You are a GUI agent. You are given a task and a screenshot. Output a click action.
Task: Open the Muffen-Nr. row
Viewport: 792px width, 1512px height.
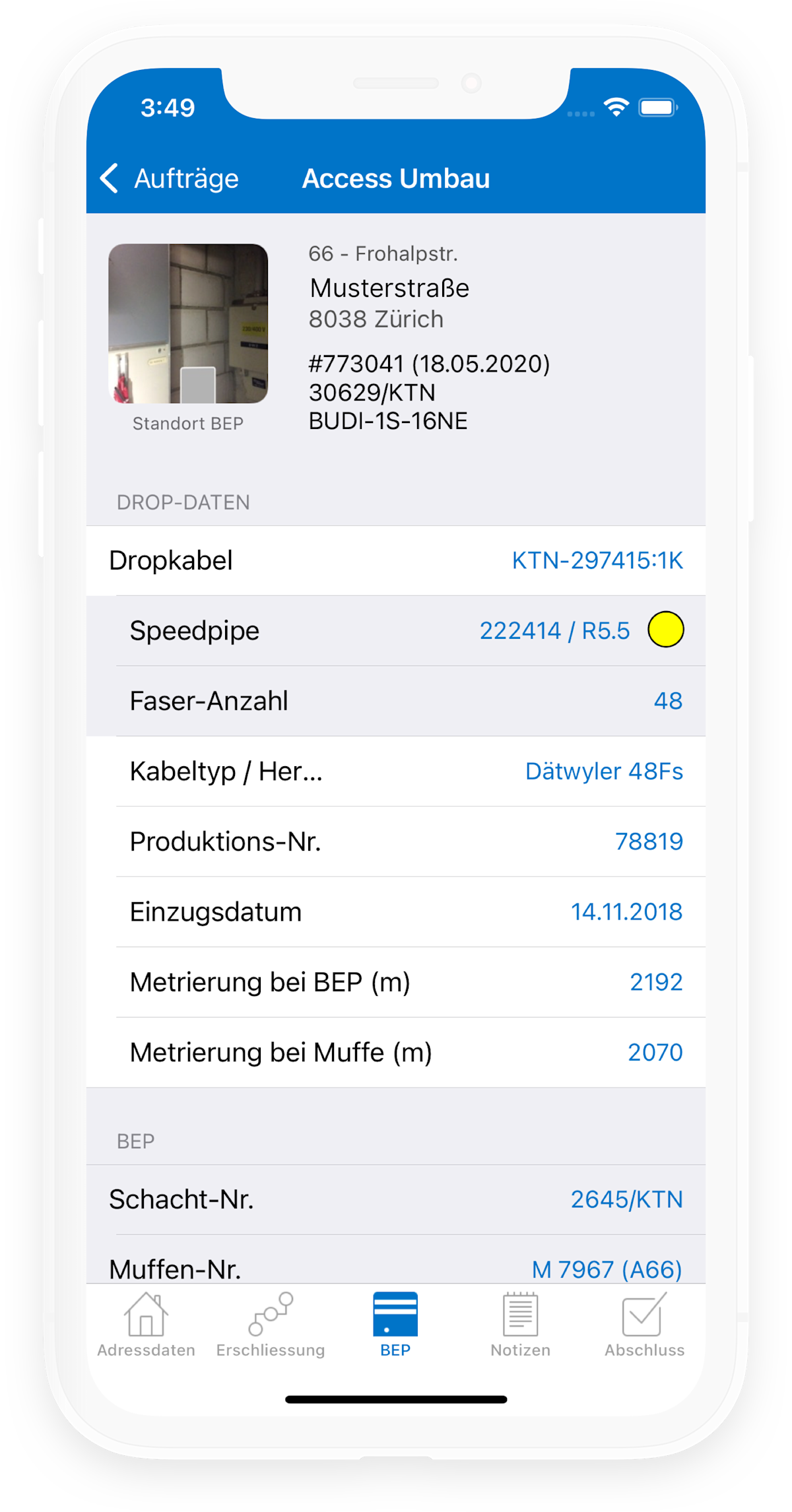(x=396, y=1267)
